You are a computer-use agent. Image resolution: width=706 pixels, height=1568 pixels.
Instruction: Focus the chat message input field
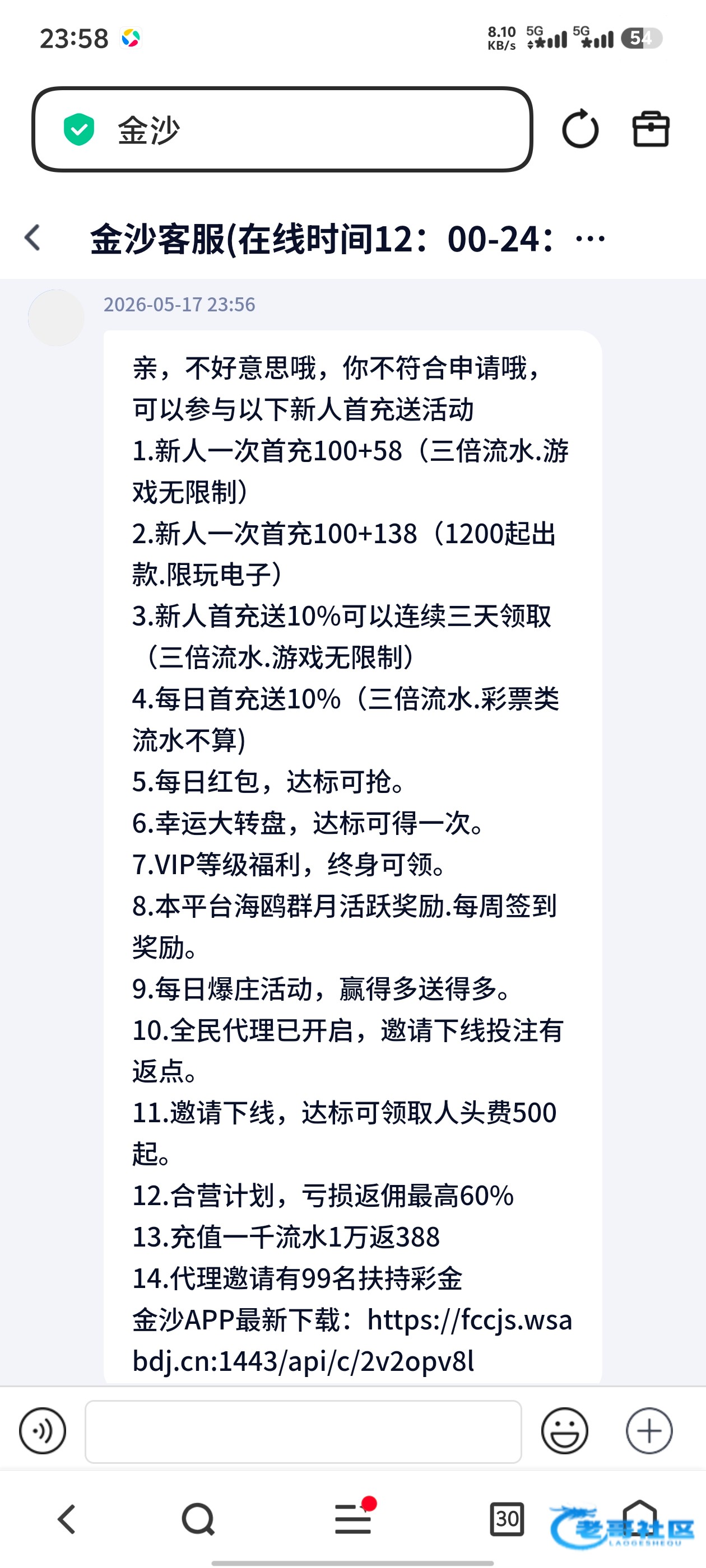303,1431
